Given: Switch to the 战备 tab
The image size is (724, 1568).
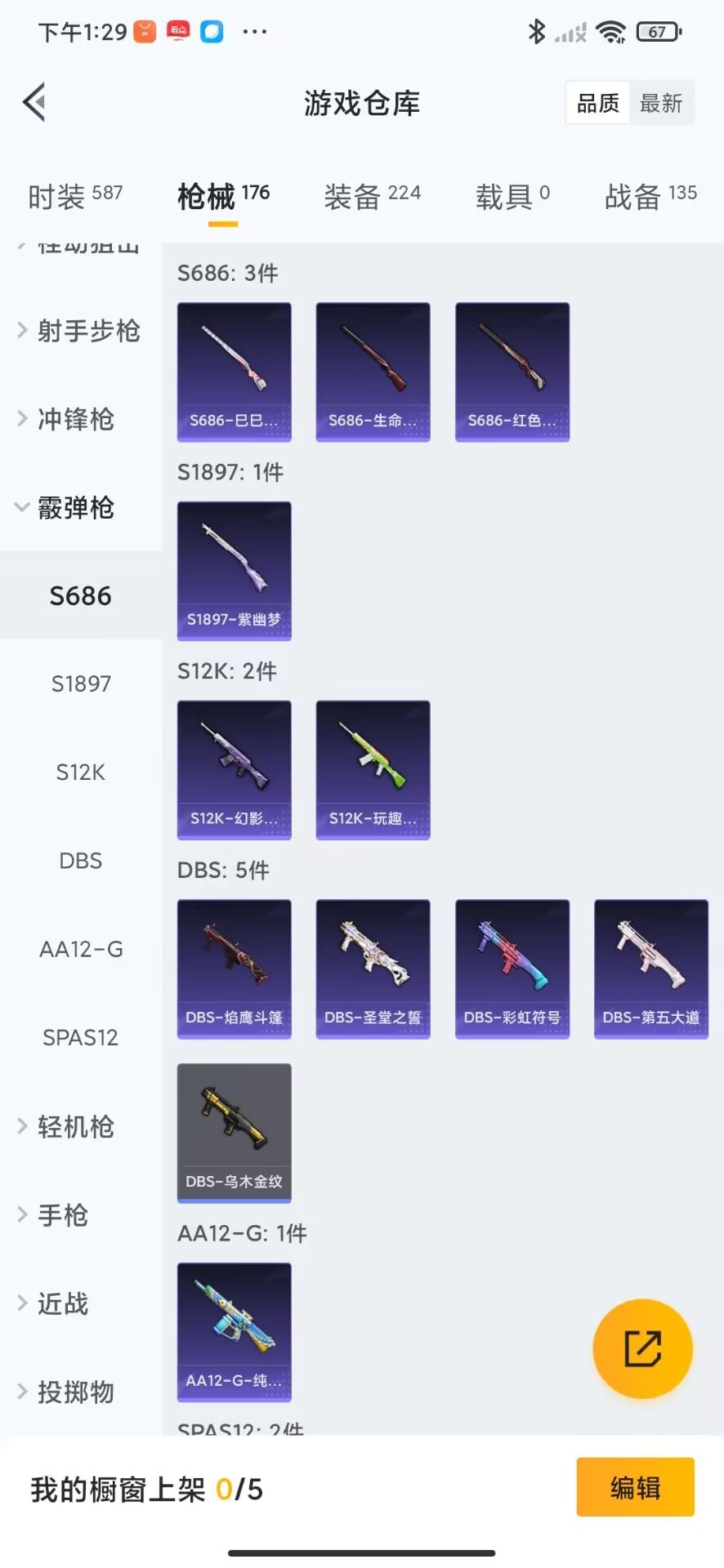Looking at the screenshot, I should pyautogui.click(x=650, y=197).
